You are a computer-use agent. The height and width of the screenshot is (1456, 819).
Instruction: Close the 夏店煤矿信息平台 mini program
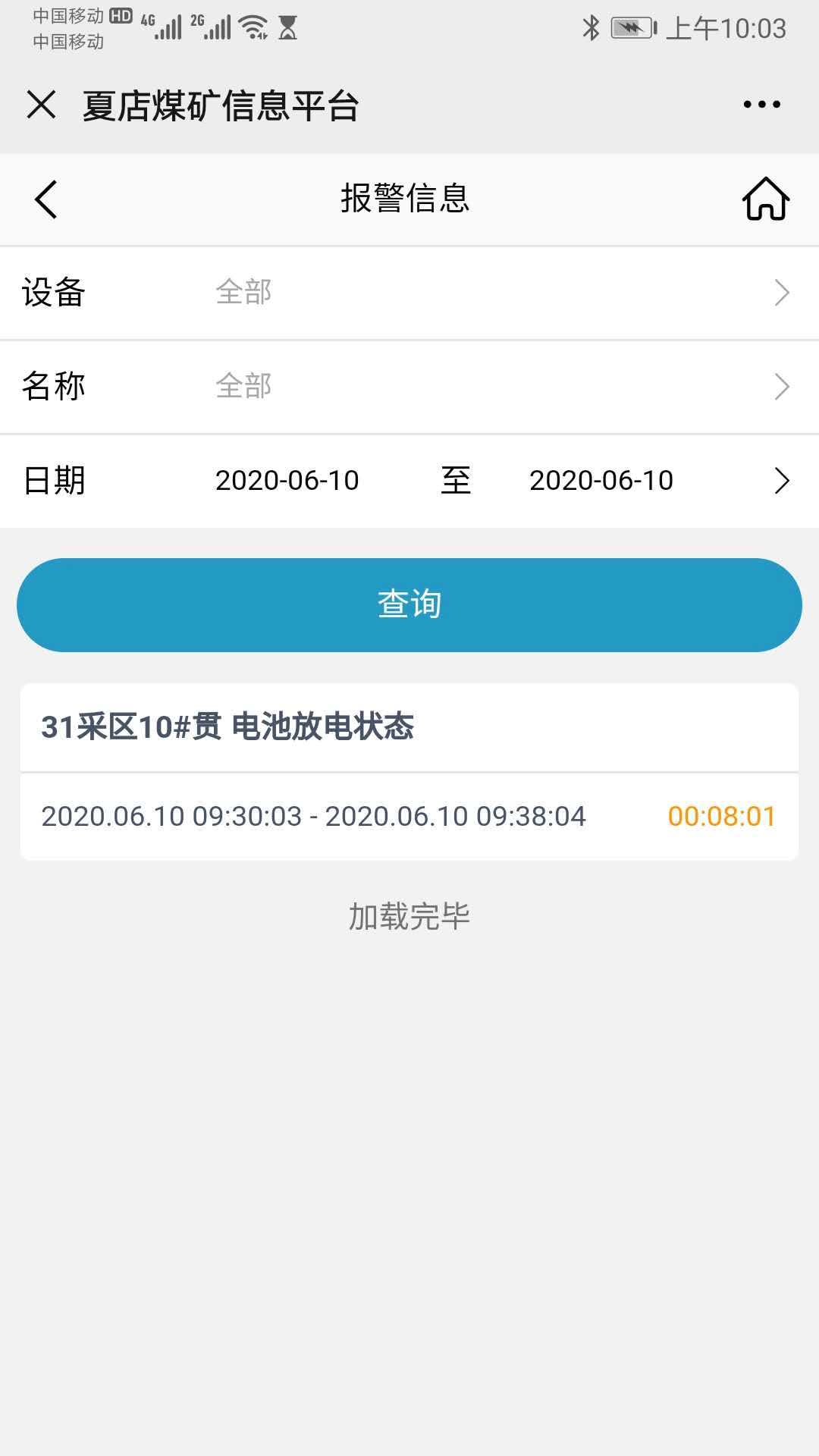coord(42,105)
